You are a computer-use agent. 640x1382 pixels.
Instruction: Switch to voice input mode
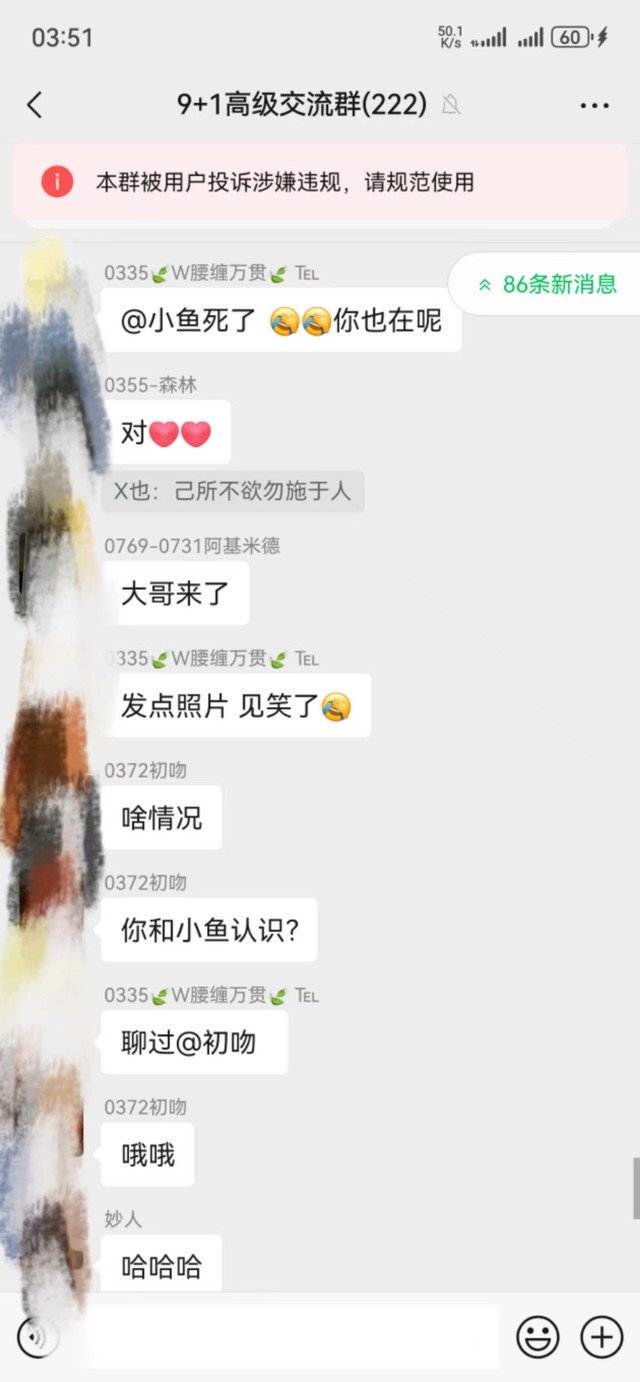coord(36,1337)
